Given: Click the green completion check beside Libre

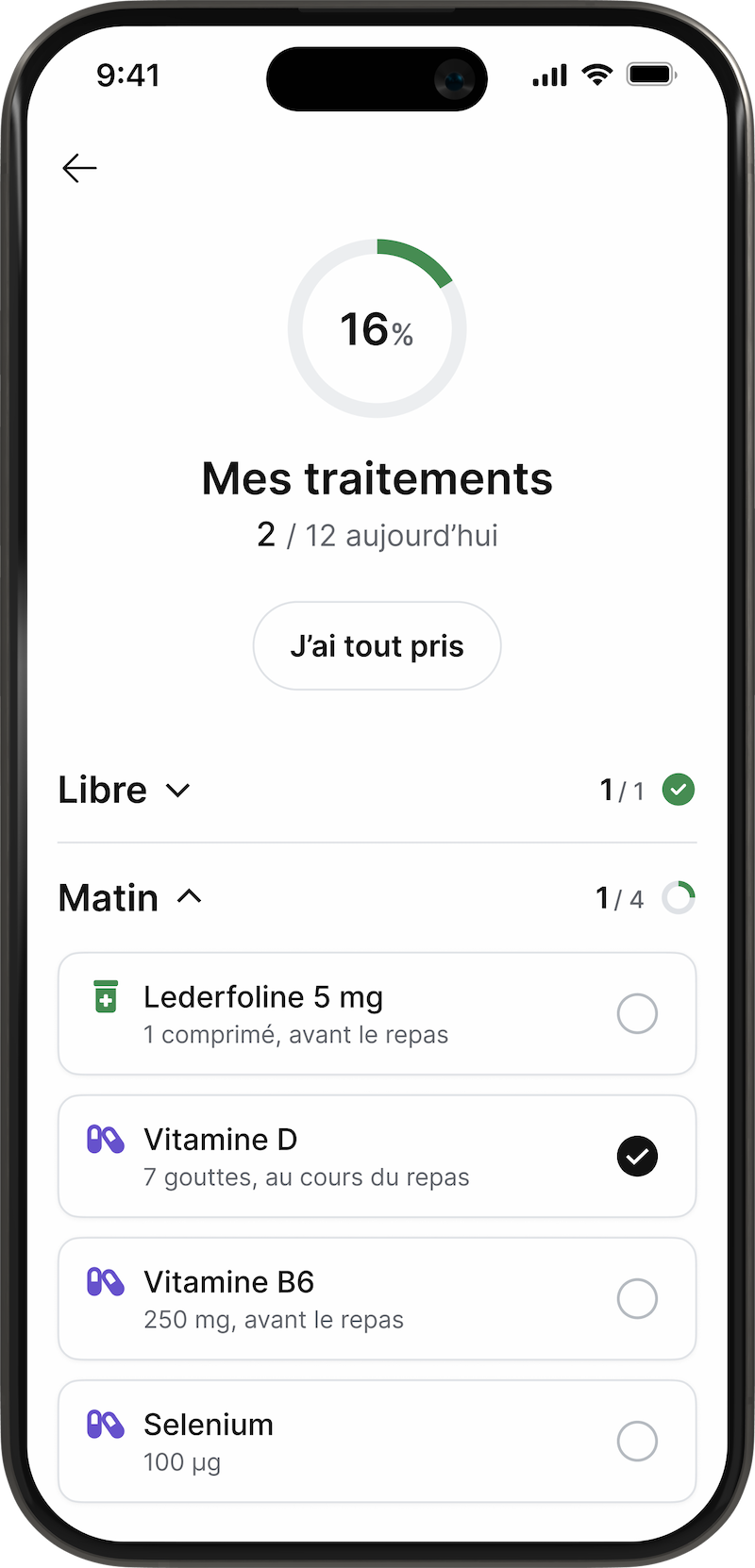Looking at the screenshot, I should tap(678, 790).
